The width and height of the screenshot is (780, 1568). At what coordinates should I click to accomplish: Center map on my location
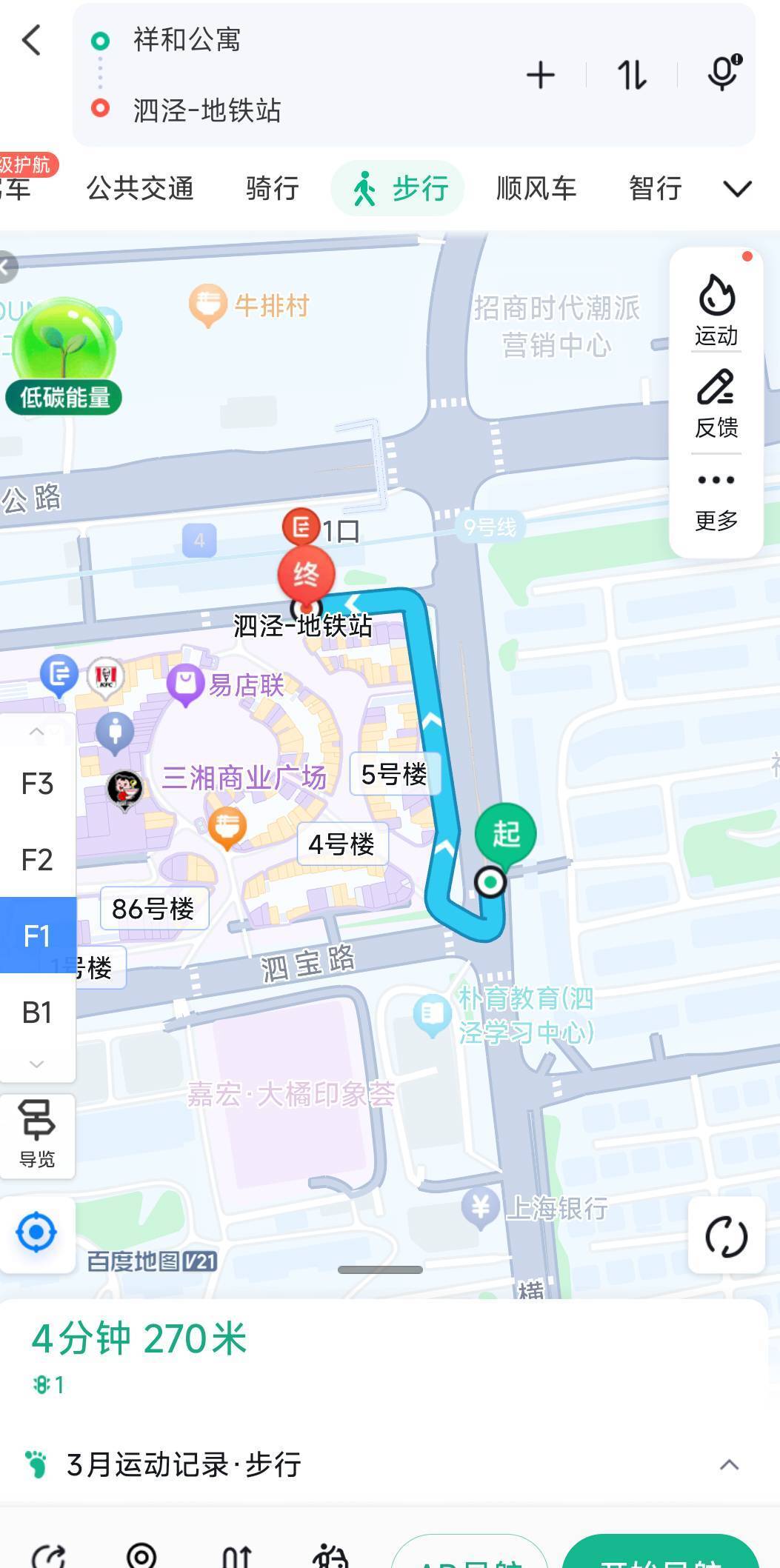(x=36, y=1233)
